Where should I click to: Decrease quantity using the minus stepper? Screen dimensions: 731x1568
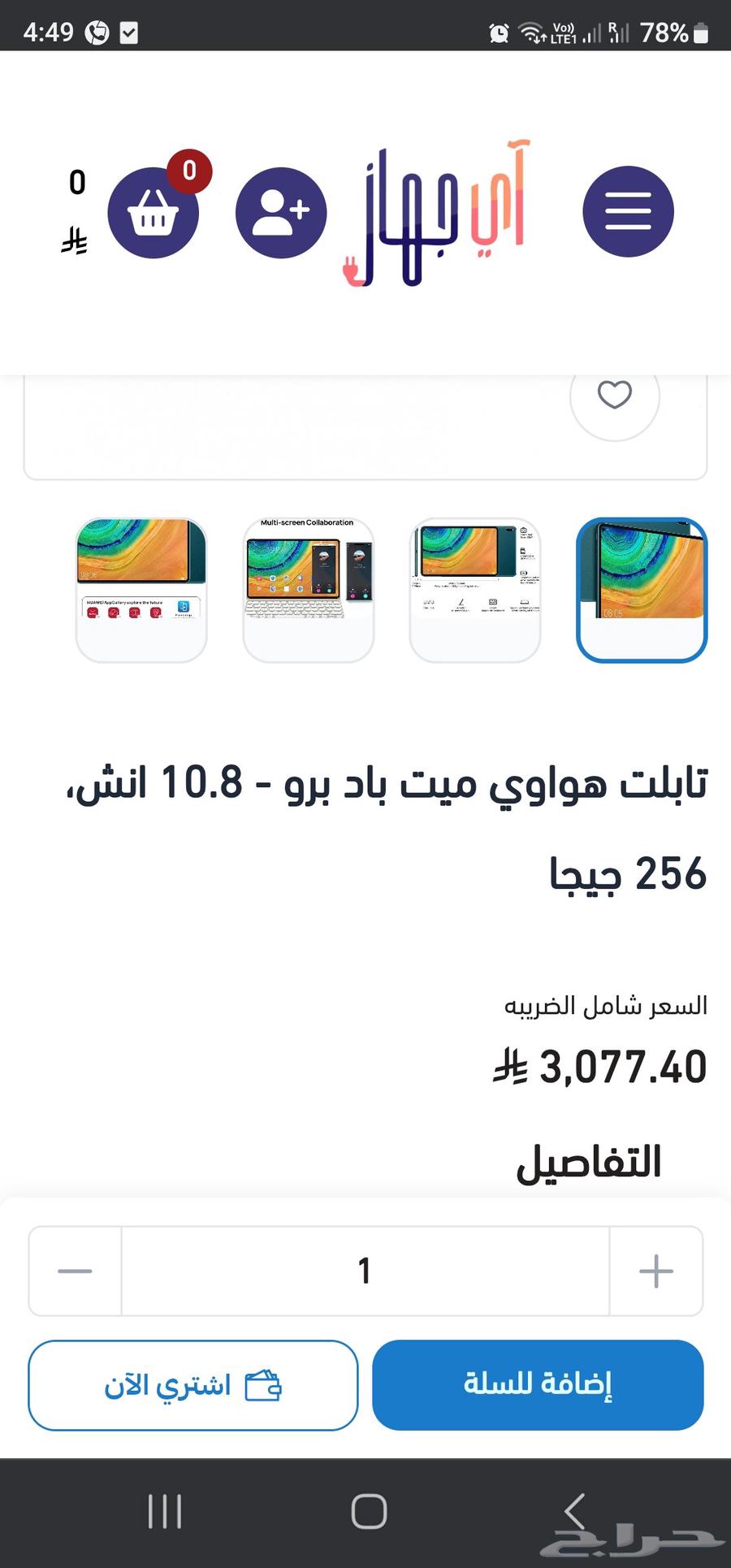[73, 1270]
